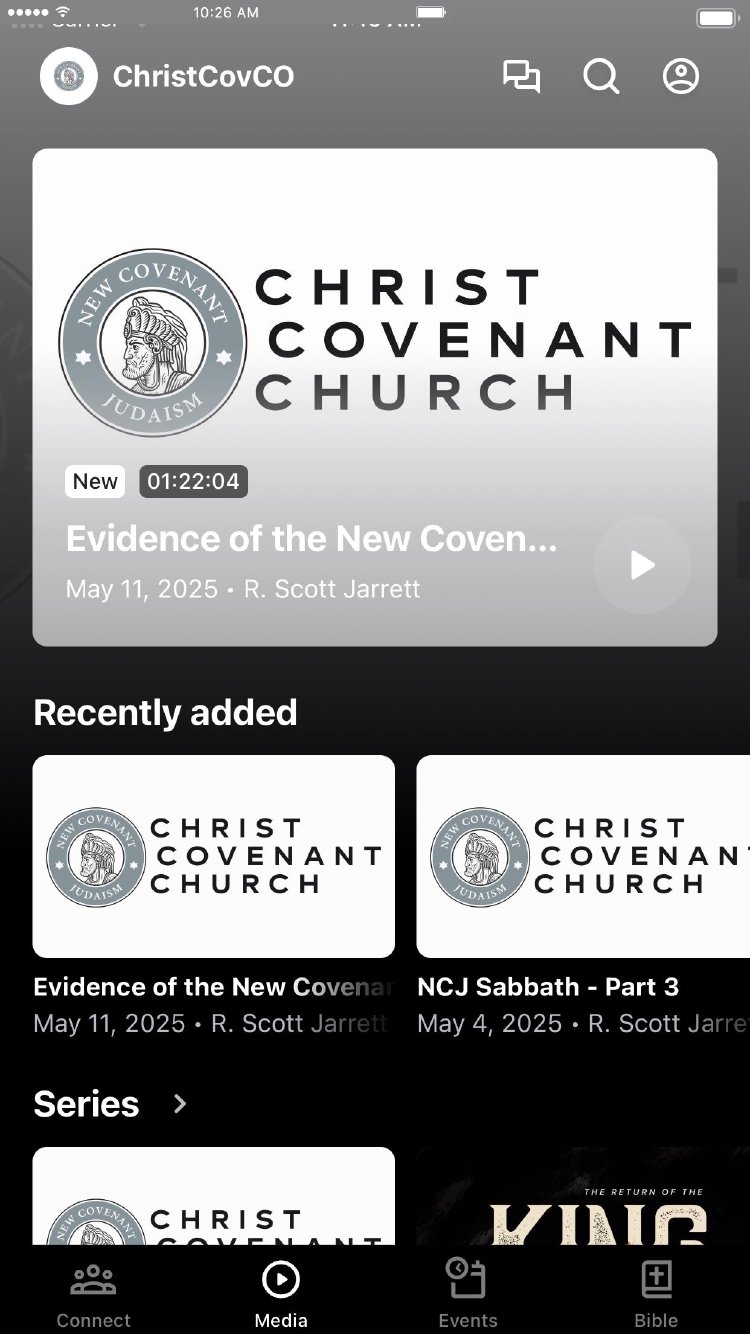Select the Media tab
The width and height of the screenshot is (750, 1334).
tap(281, 1294)
